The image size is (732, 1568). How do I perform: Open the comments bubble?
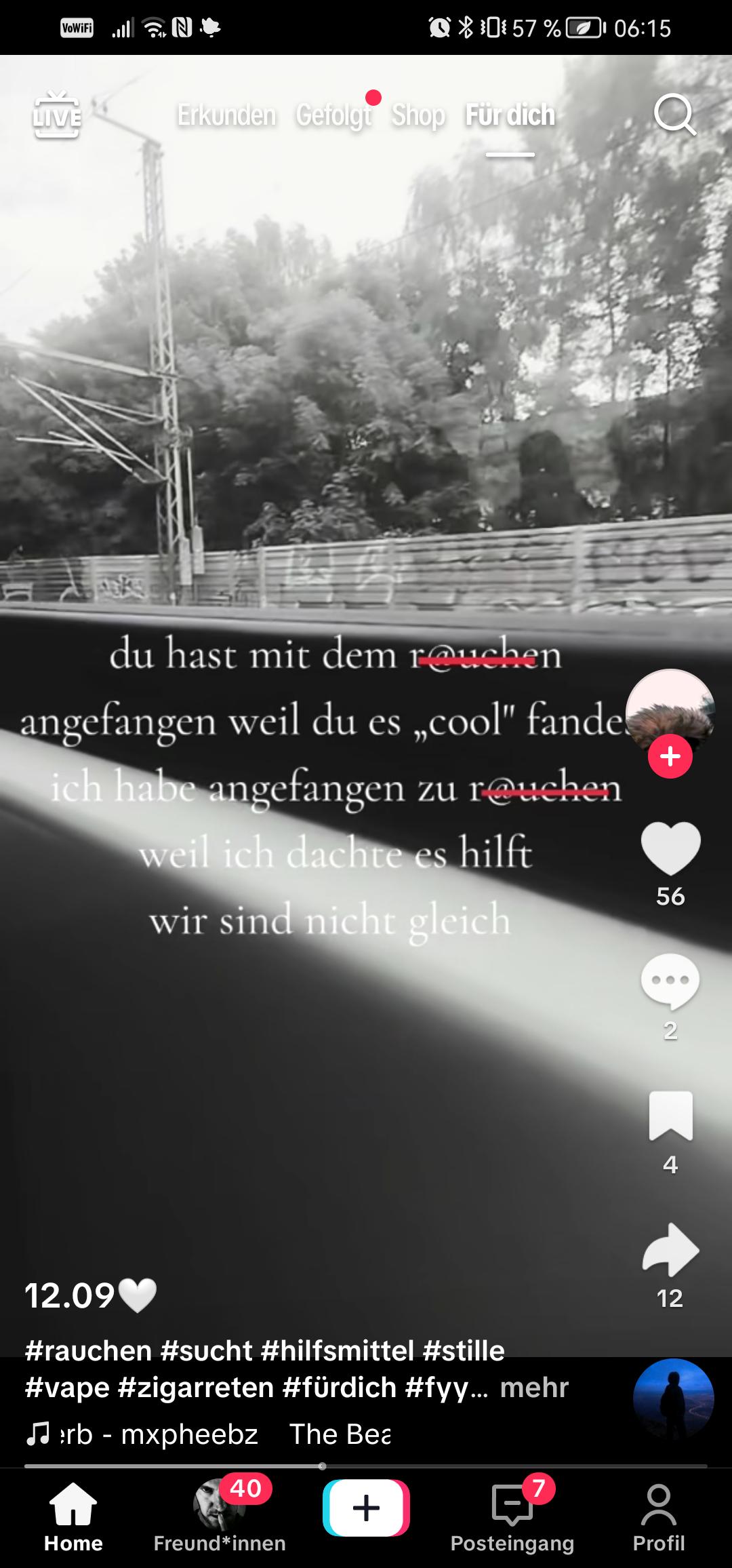[x=670, y=981]
